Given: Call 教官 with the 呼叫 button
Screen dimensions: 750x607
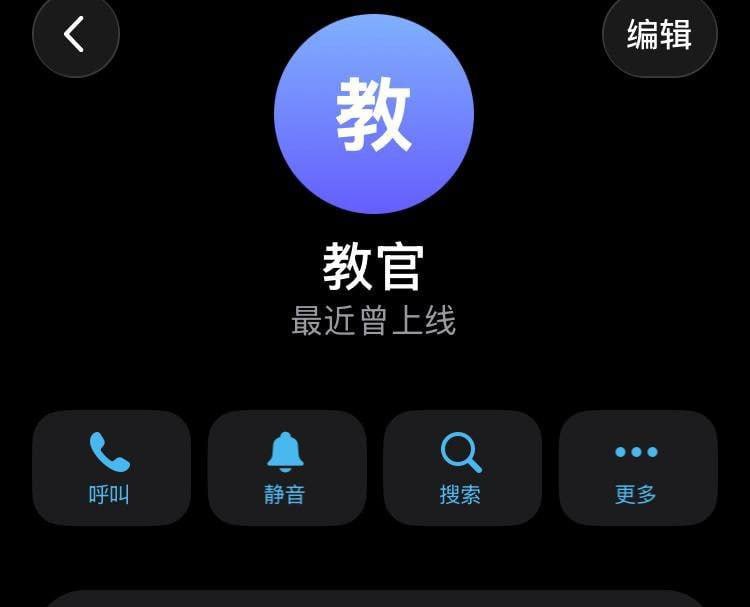Looking at the screenshot, I should [111, 467].
